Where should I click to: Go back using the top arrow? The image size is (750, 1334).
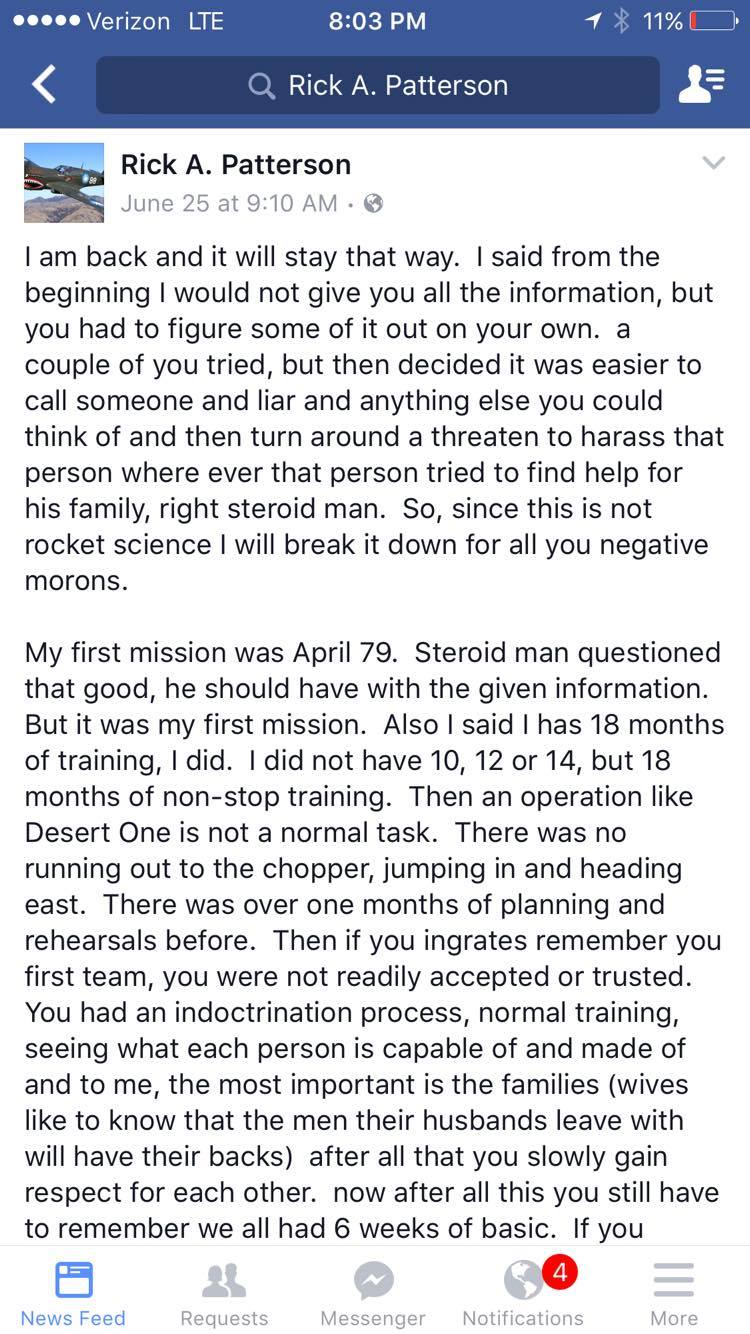[x=44, y=86]
